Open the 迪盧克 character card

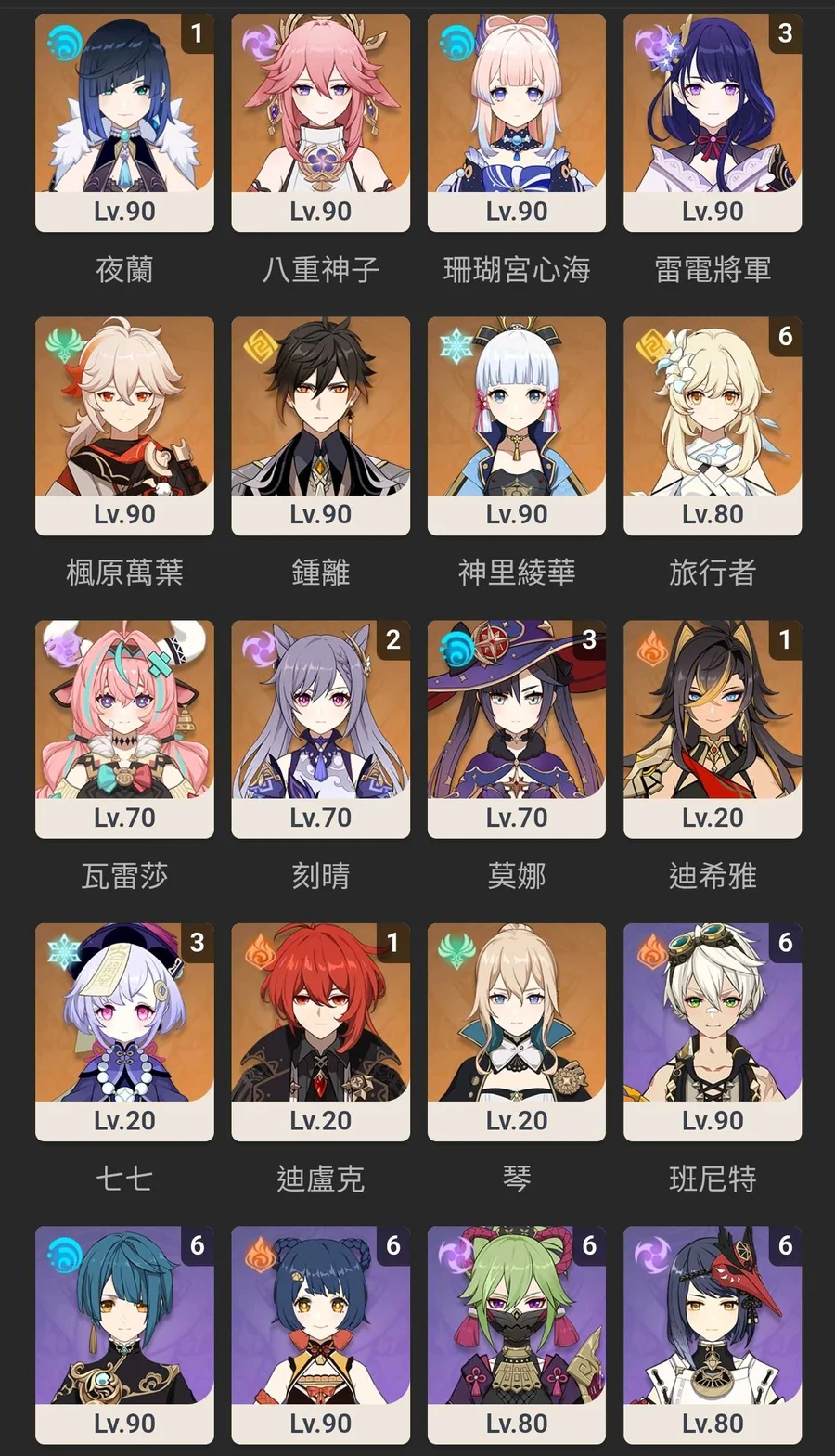(320, 1030)
